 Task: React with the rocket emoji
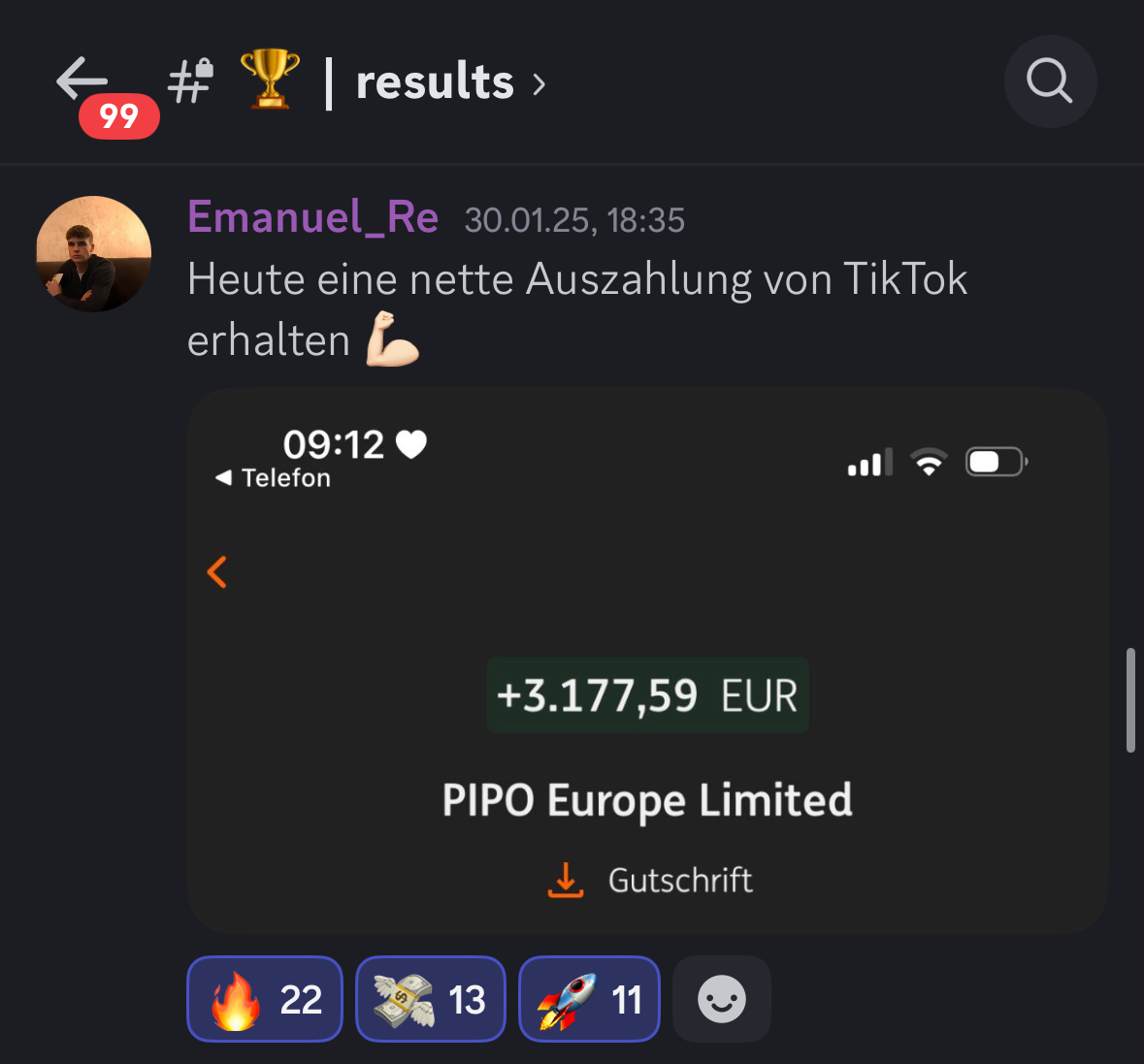click(x=589, y=999)
